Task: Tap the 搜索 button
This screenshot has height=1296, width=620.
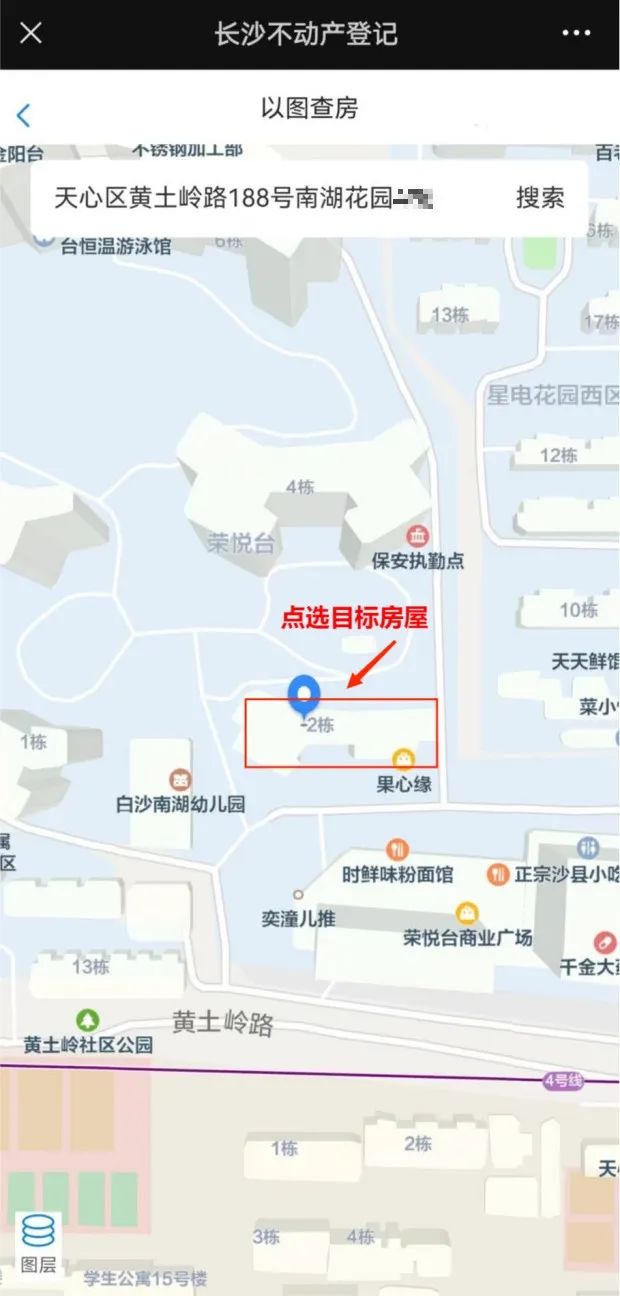Action: (x=540, y=197)
